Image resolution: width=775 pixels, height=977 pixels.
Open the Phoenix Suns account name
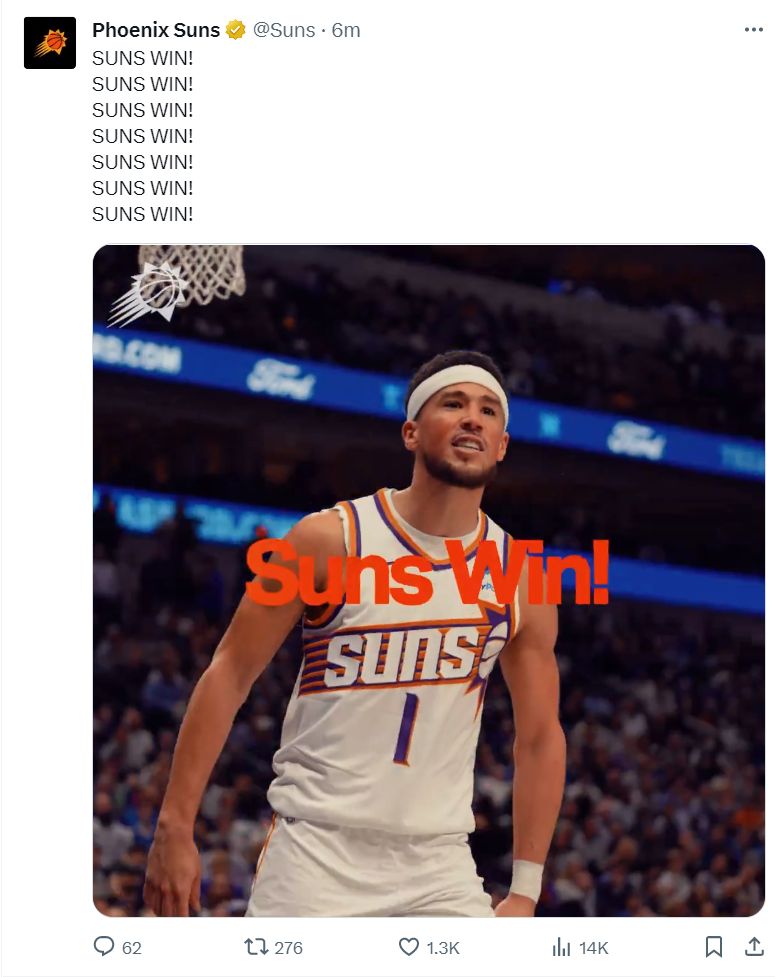pyautogui.click(x=156, y=30)
